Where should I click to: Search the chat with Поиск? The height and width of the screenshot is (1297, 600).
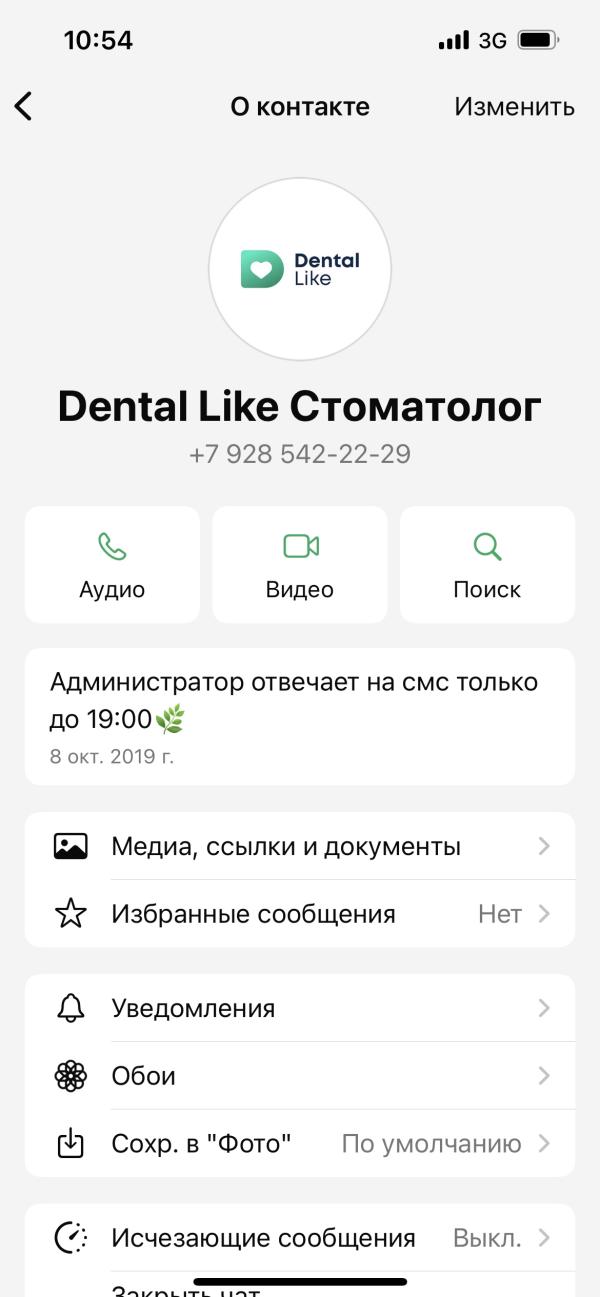[487, 565]
